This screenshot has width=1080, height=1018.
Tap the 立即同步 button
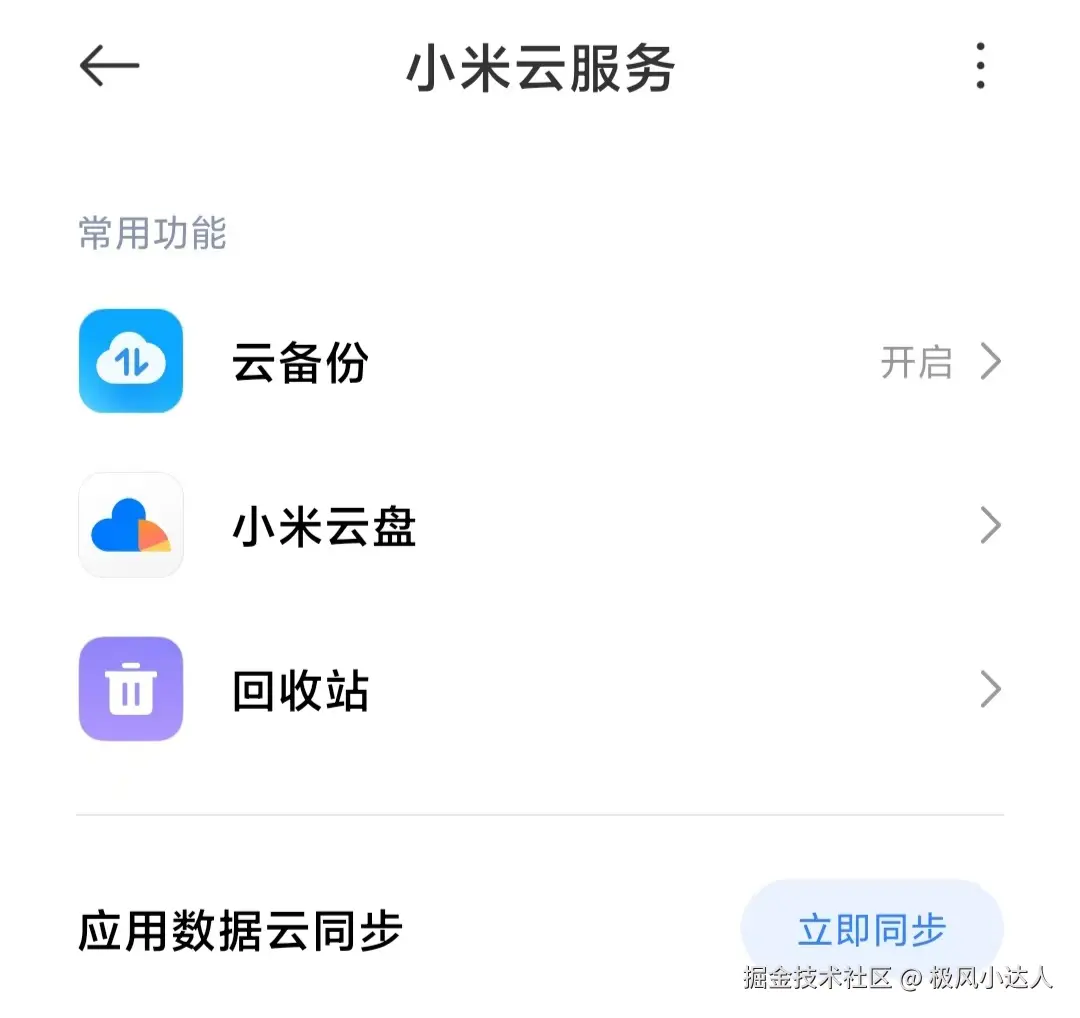click(x=871, y=930)
